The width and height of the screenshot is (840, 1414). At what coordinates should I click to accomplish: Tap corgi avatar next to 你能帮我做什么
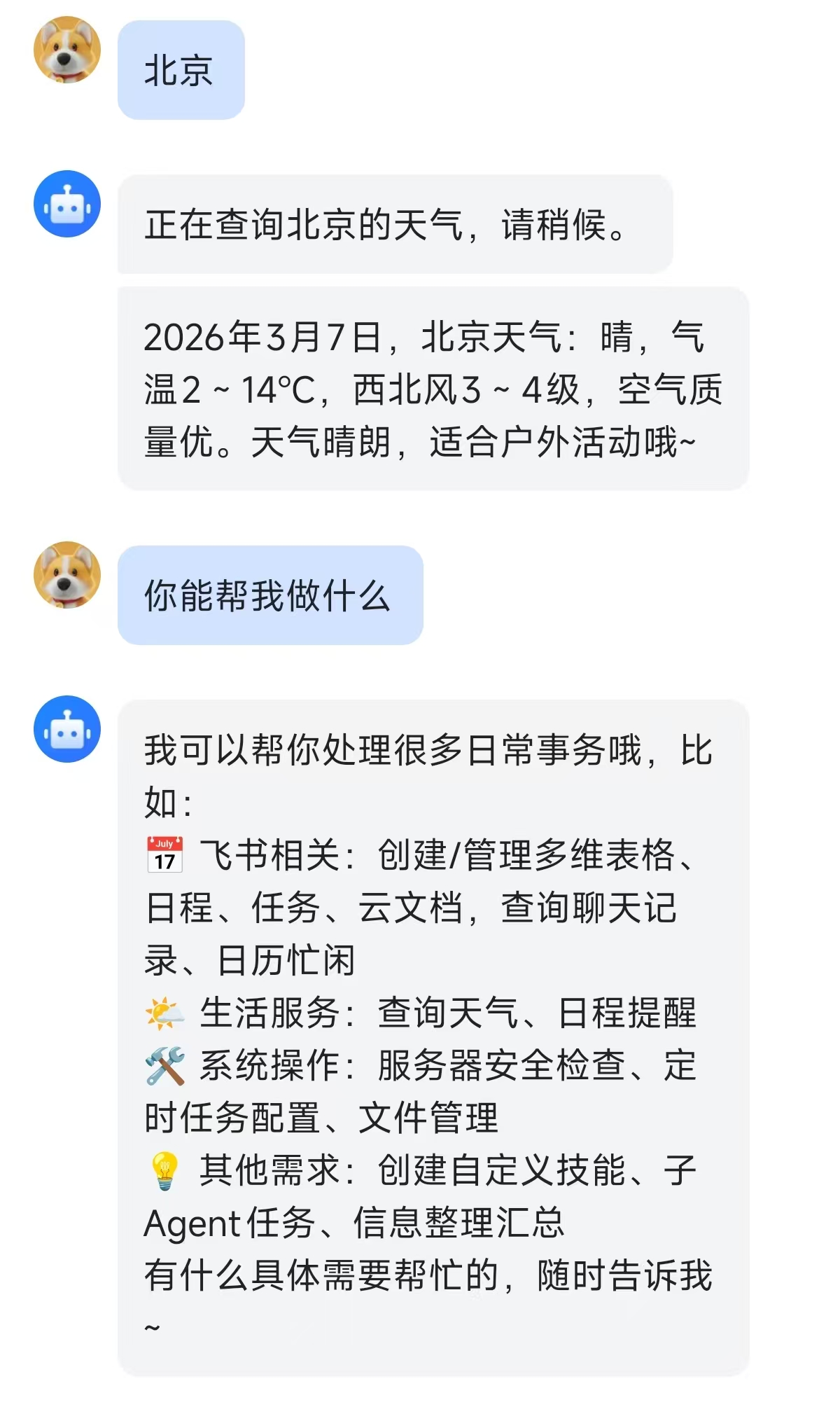point(67,574)
